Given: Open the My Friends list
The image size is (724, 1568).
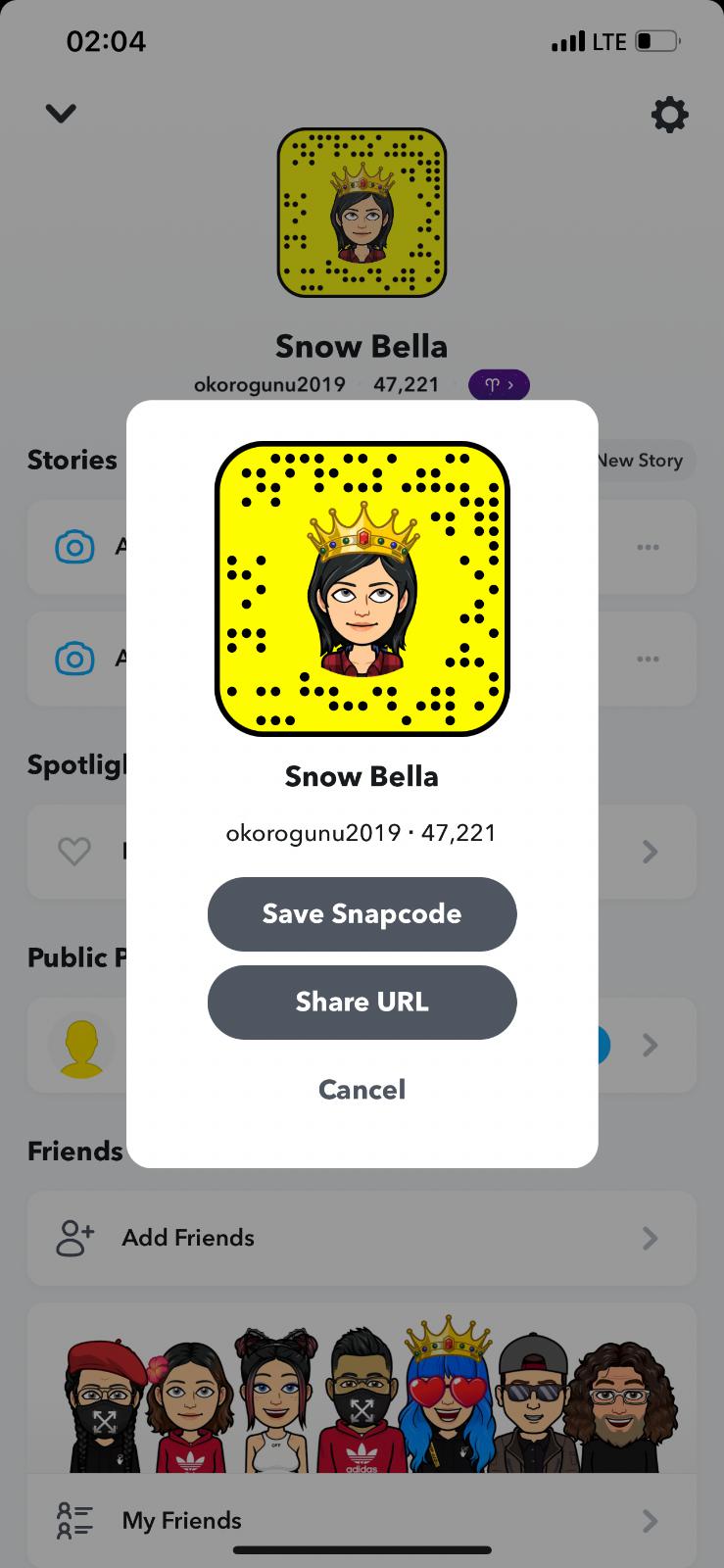Looking at the screenshot, I should point(362,1520).
